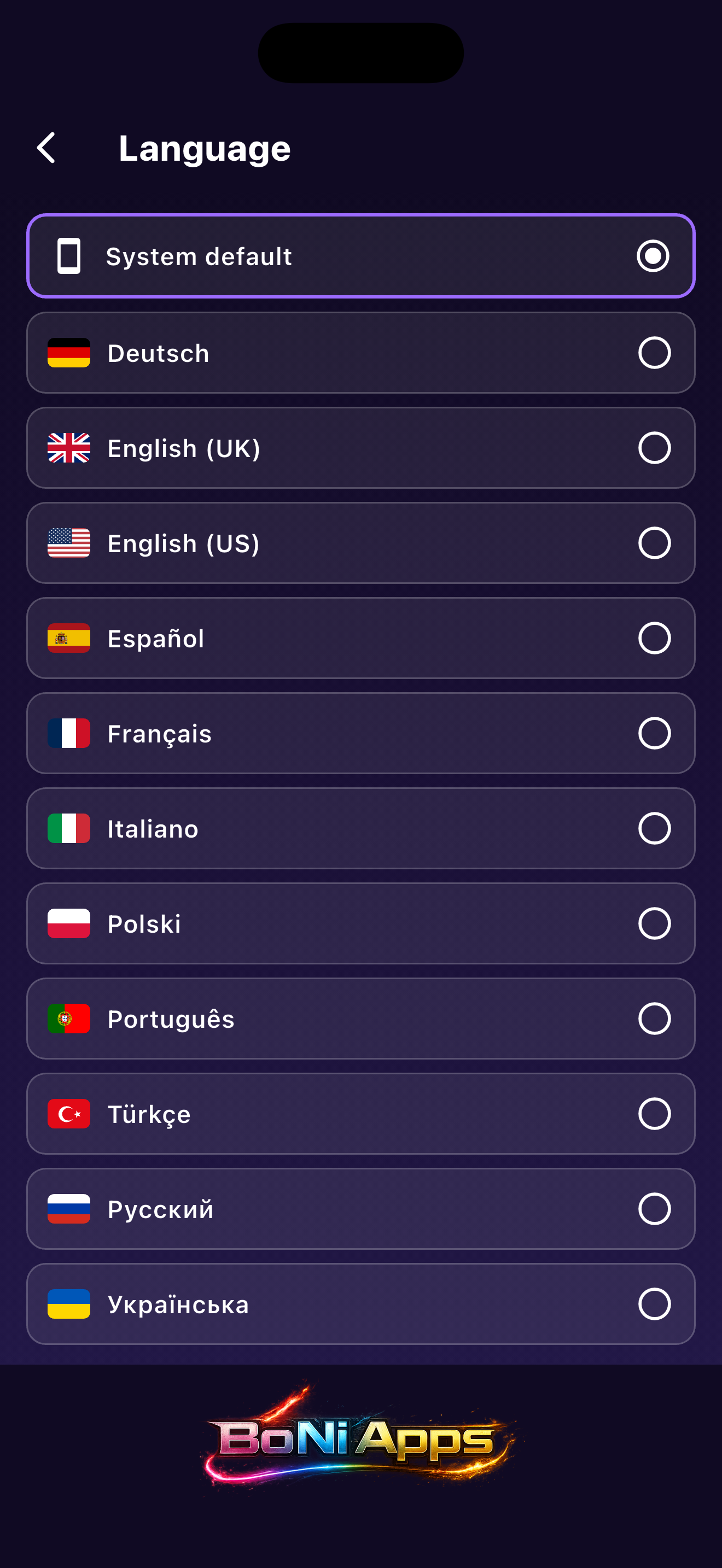Click the French flag icon
722x1568 pixels.
pyautogui.click(x=68, y=733)
